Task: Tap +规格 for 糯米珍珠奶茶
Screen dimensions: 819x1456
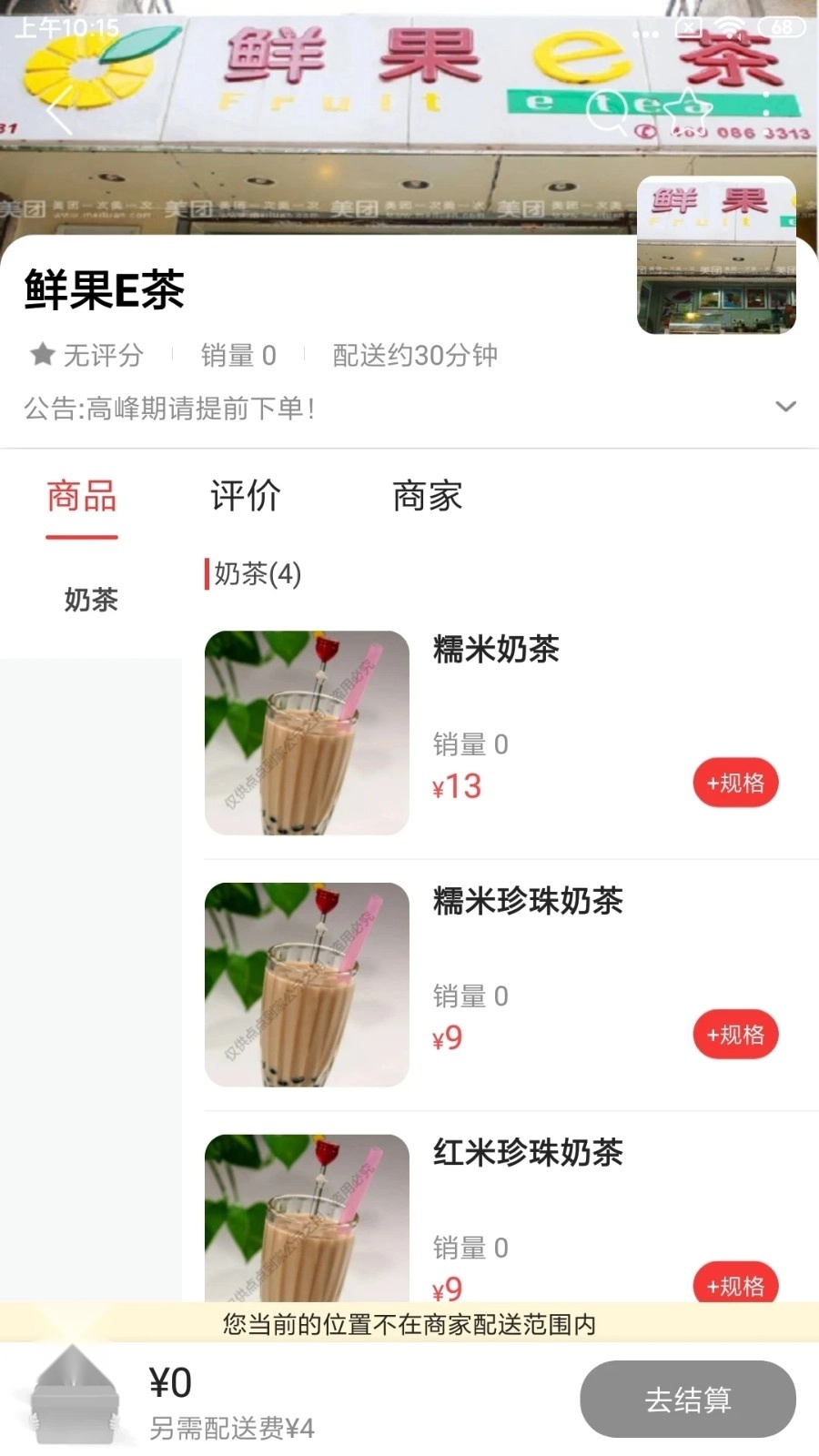Action: [735, 1034]
